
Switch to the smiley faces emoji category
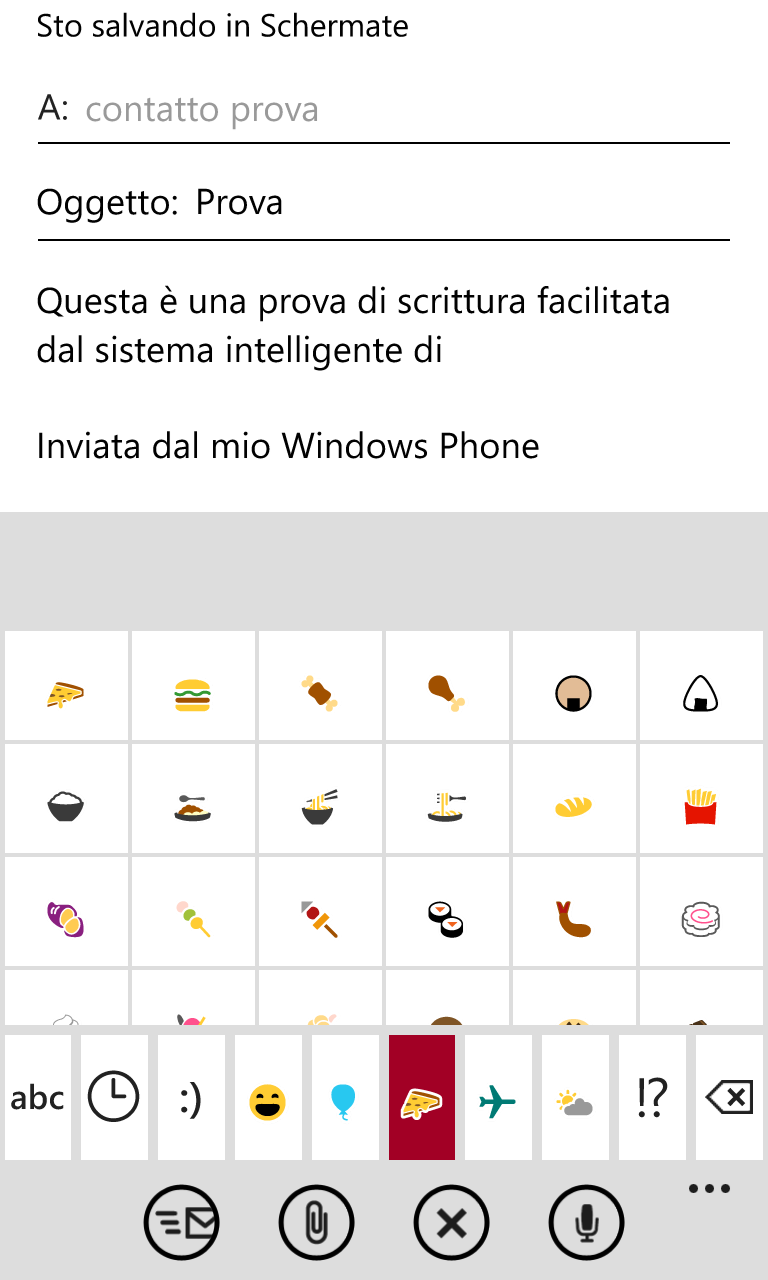pos(268,1098)
